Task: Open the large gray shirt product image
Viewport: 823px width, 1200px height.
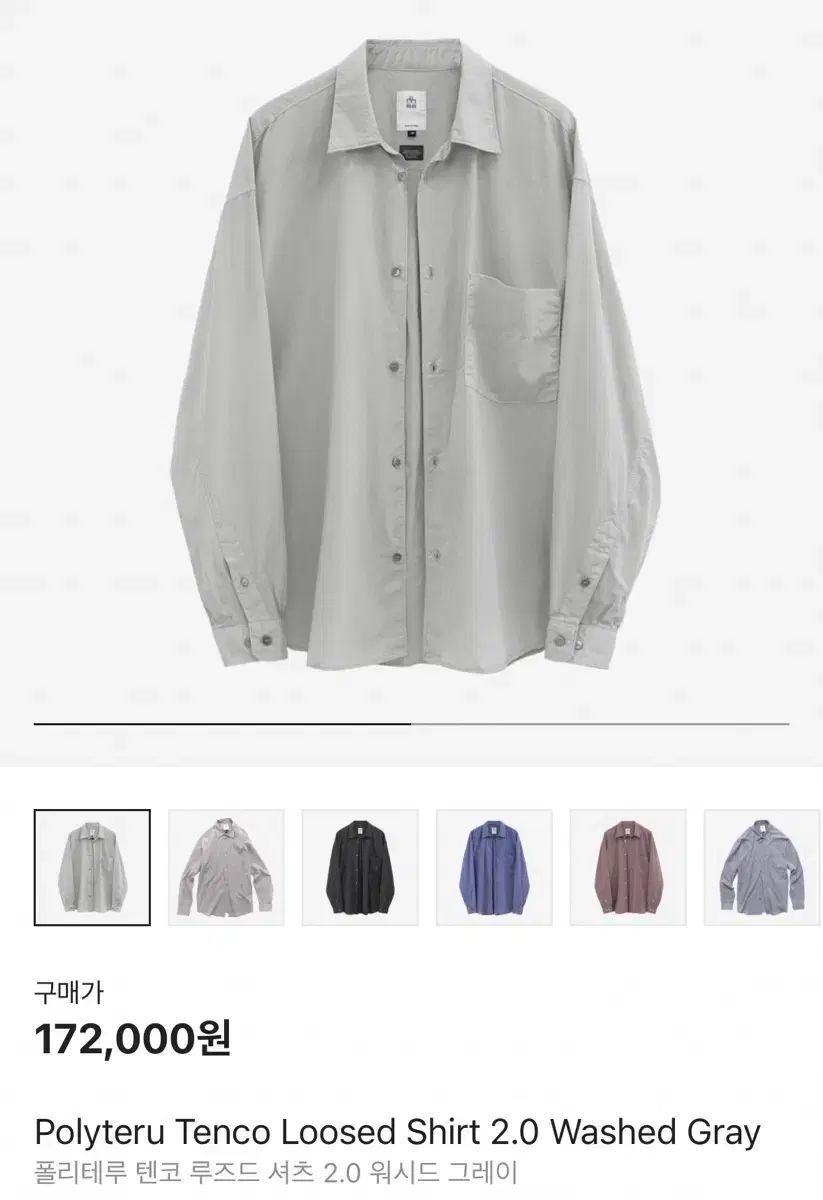Action: point(411,360)
